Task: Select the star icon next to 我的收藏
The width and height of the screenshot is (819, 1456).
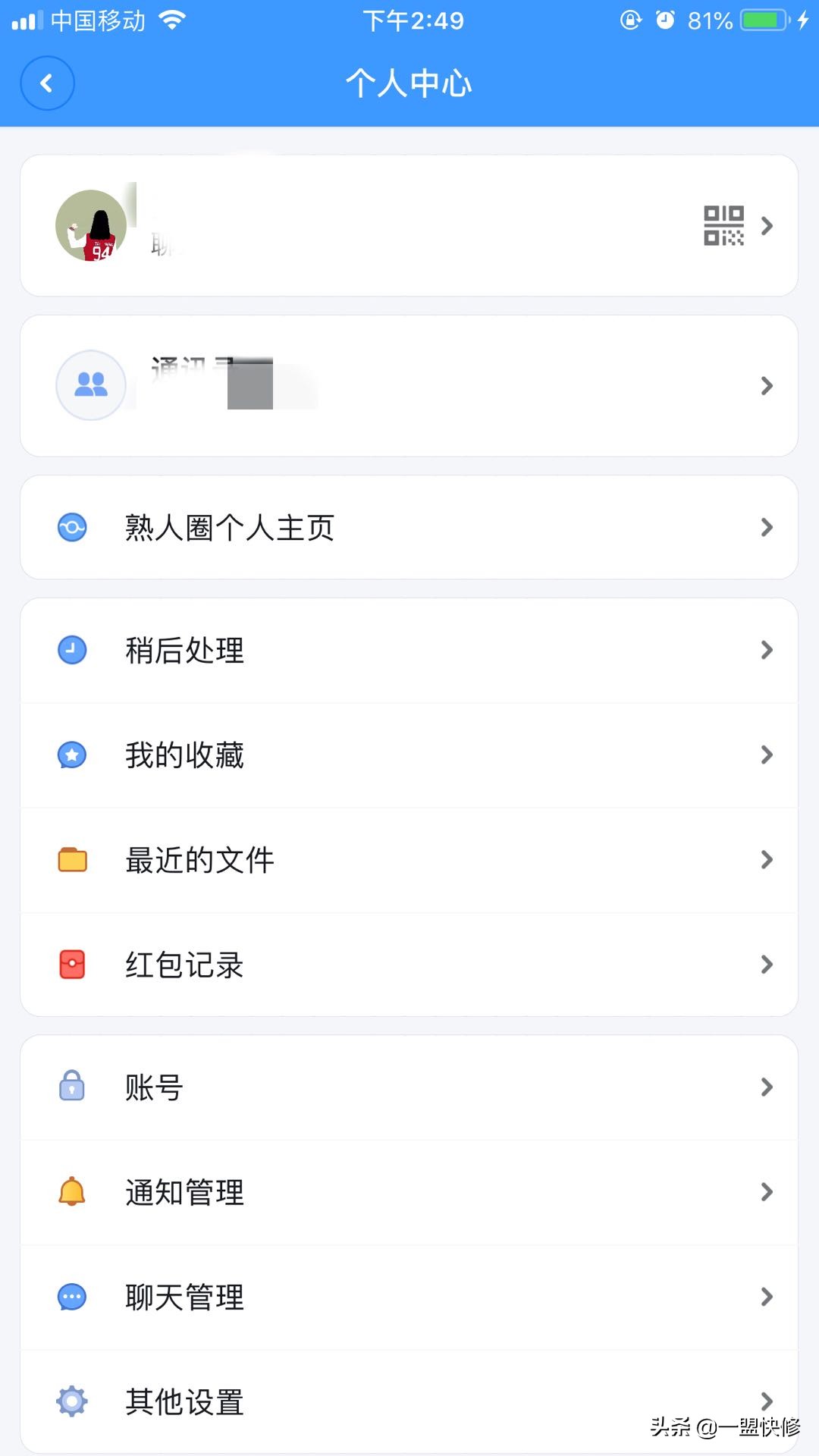Action: tap(72, 755)
